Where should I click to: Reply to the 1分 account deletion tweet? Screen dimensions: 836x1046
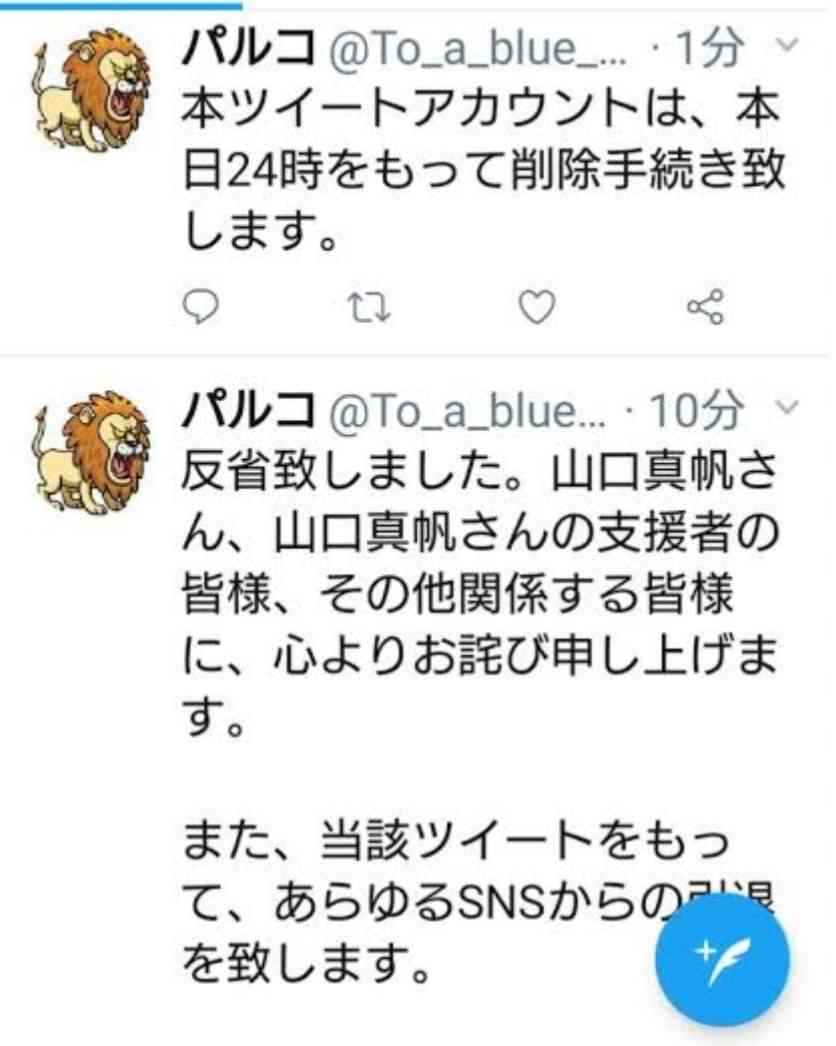[x=203, y=311]
